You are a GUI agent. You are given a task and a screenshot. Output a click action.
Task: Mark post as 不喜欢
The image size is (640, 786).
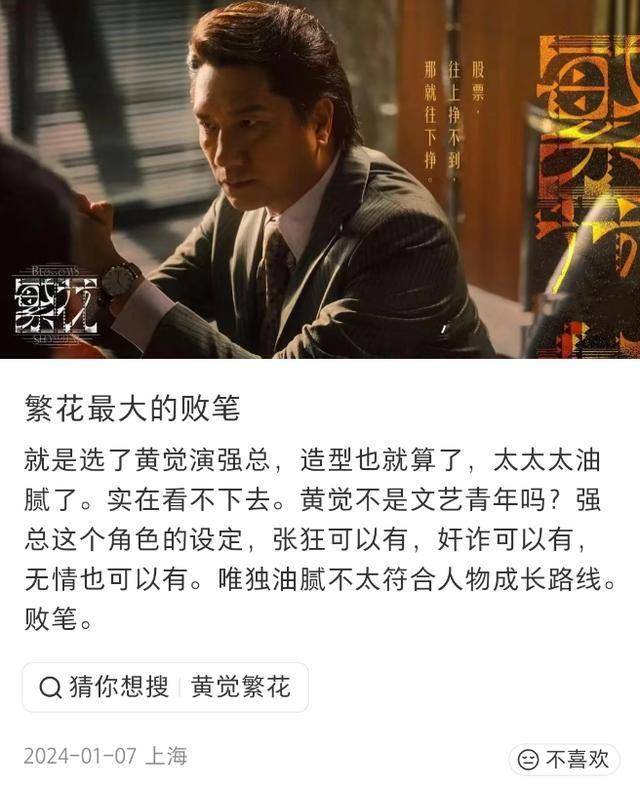click(564, 759)
